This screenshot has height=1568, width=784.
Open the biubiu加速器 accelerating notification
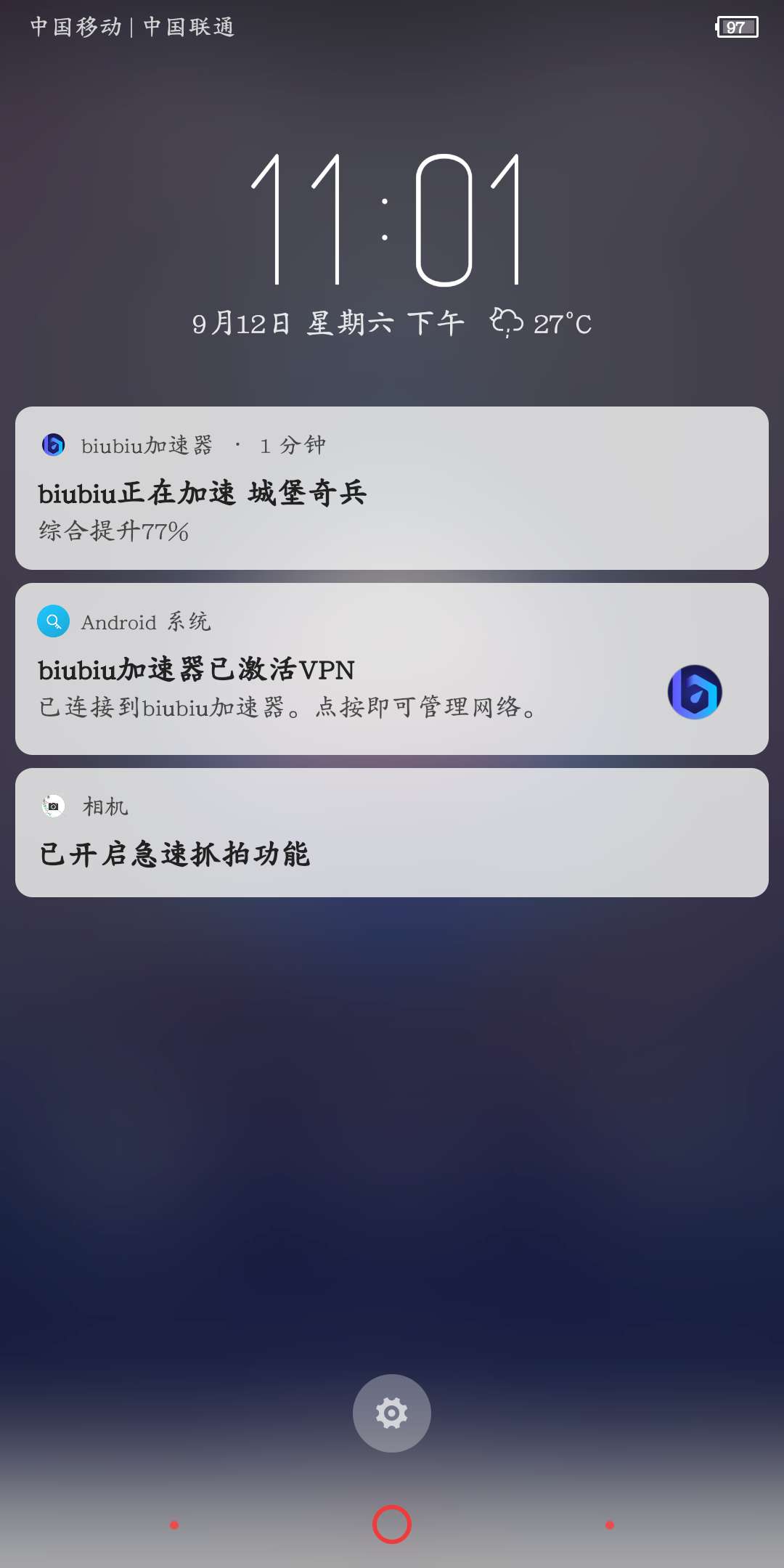click(x=392, y=489)
